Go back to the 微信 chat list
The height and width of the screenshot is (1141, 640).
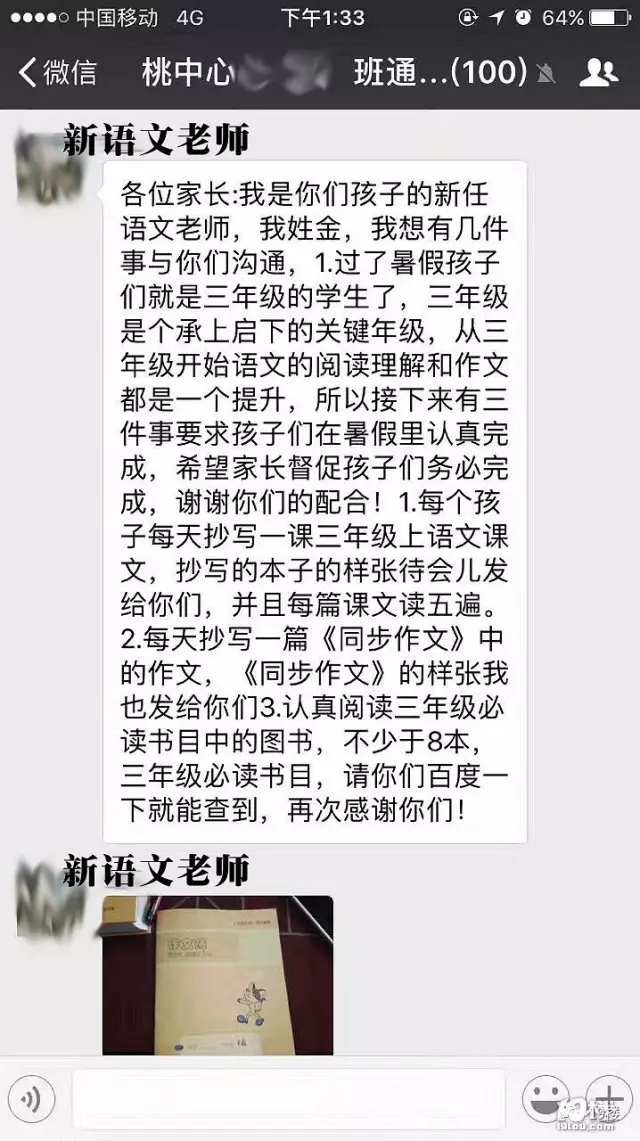coord(58,73)
